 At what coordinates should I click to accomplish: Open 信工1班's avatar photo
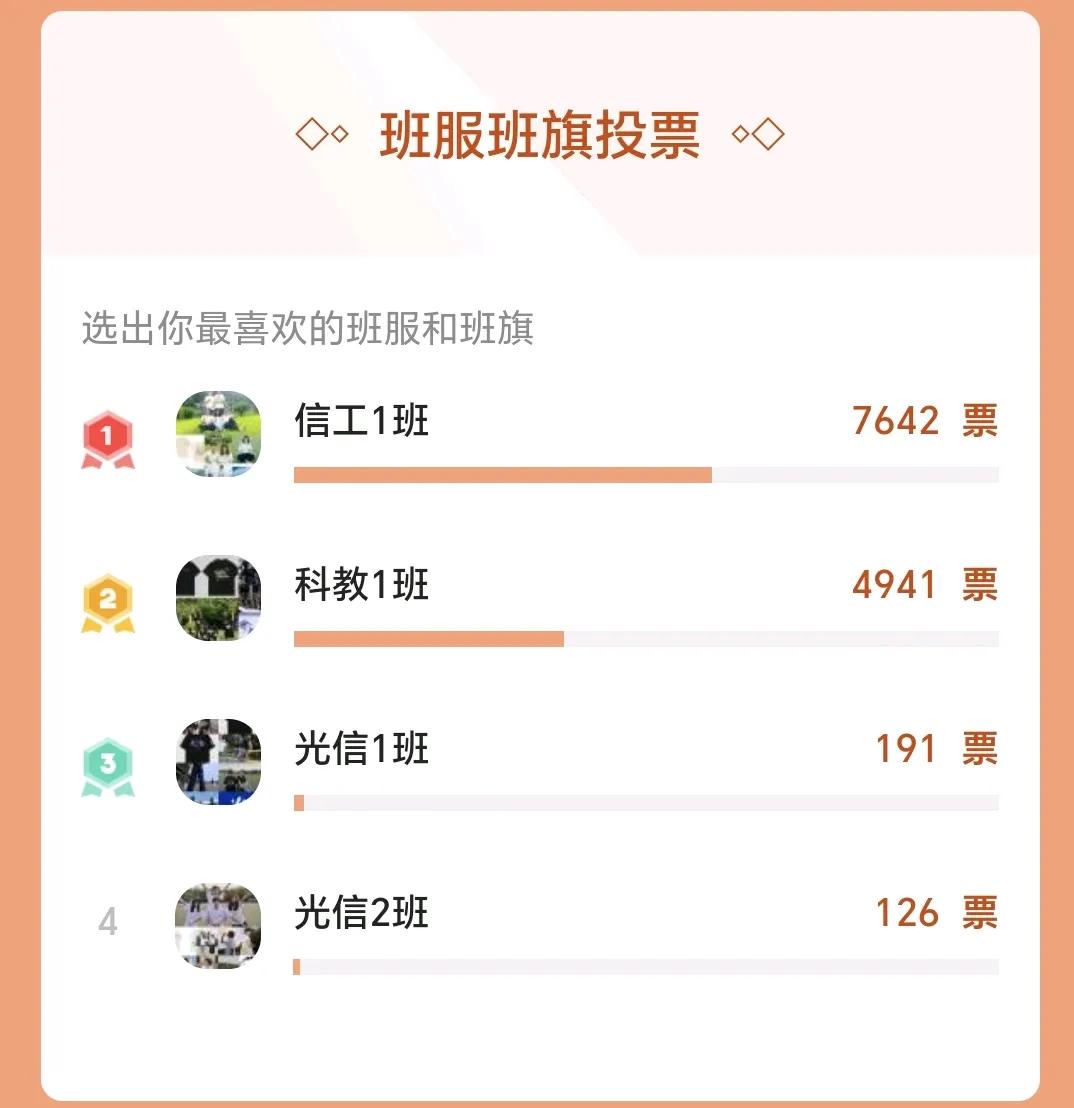tap(219, 433)
